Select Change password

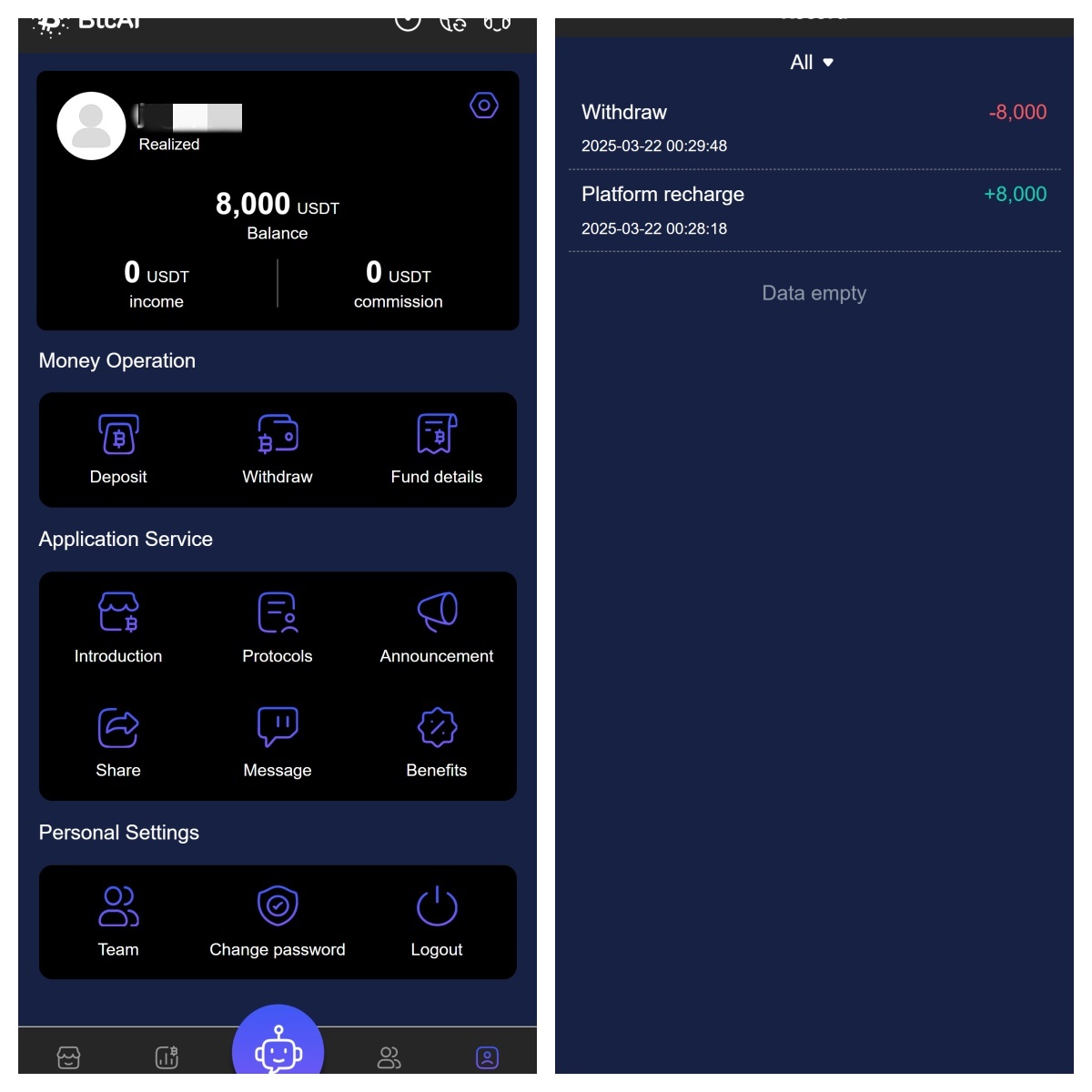278,921
